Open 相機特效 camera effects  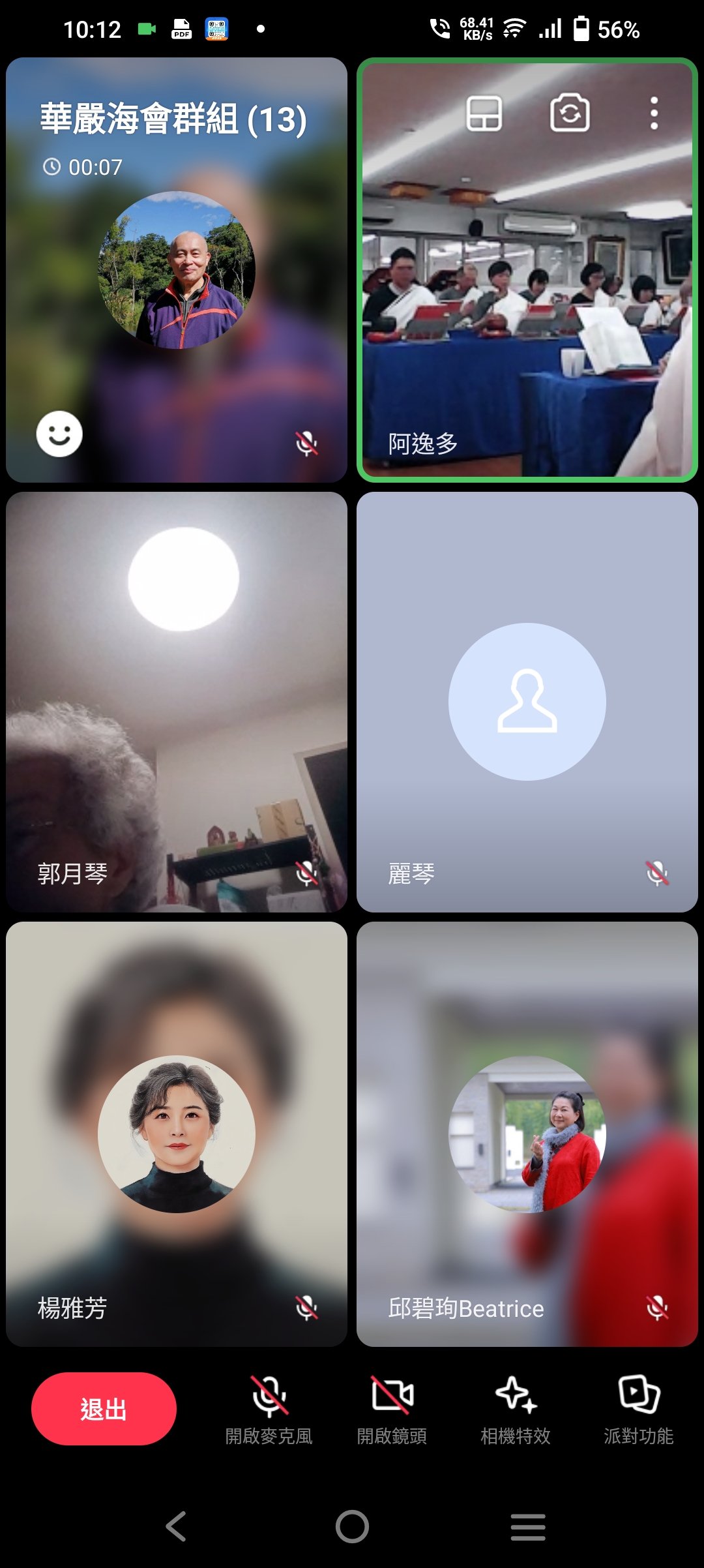(x=516, y=1410)
